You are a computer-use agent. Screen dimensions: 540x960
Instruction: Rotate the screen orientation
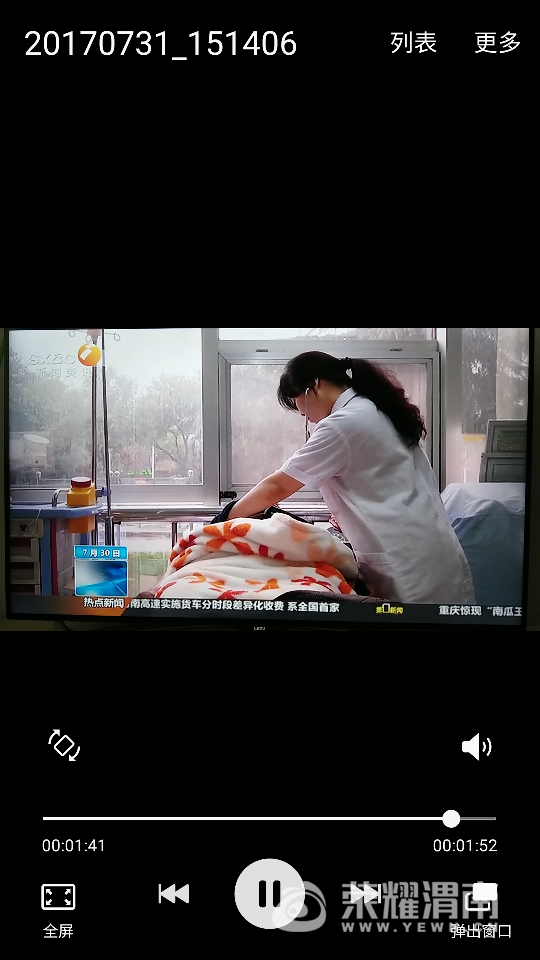(x=64, y=745)
